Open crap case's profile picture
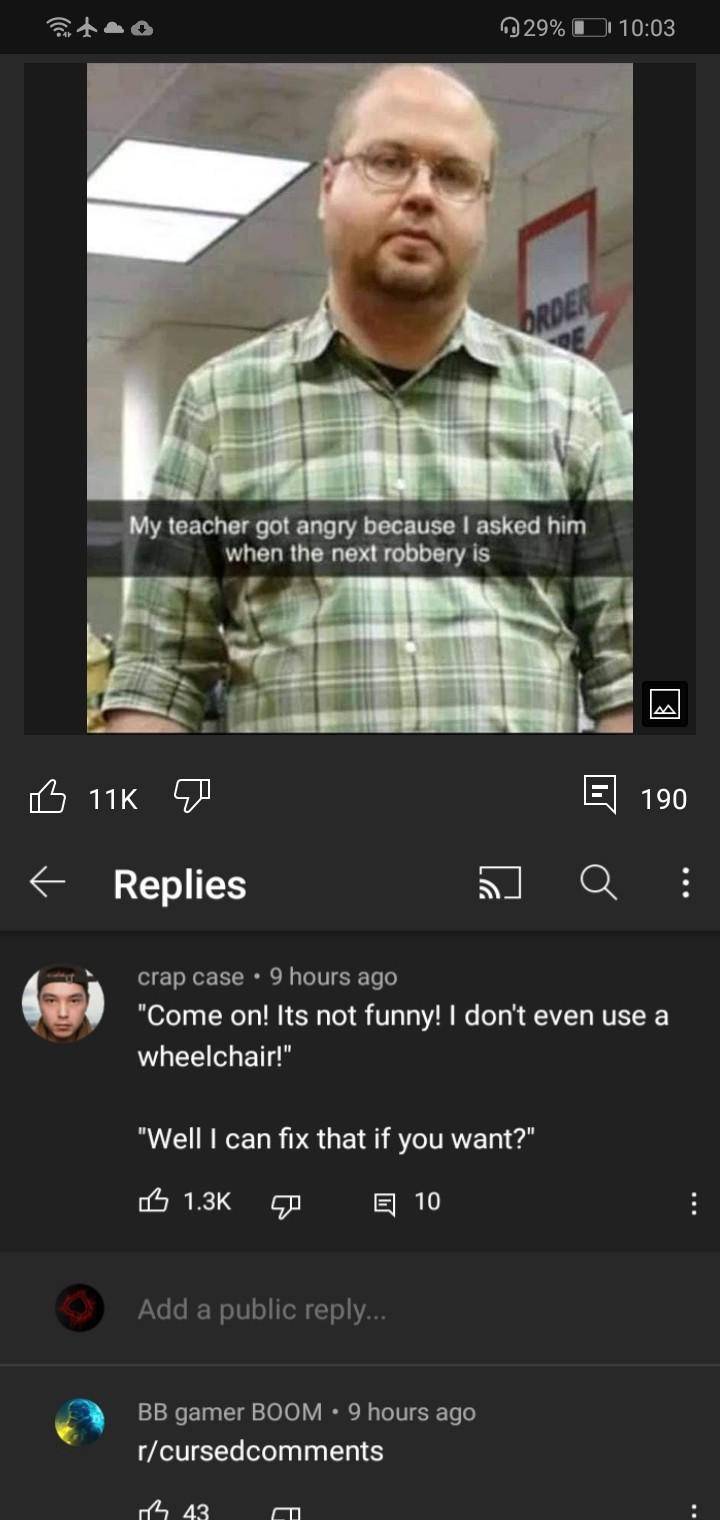Image resolution: width=720 pixels, height=1520 pixels. coord(63,1003)
